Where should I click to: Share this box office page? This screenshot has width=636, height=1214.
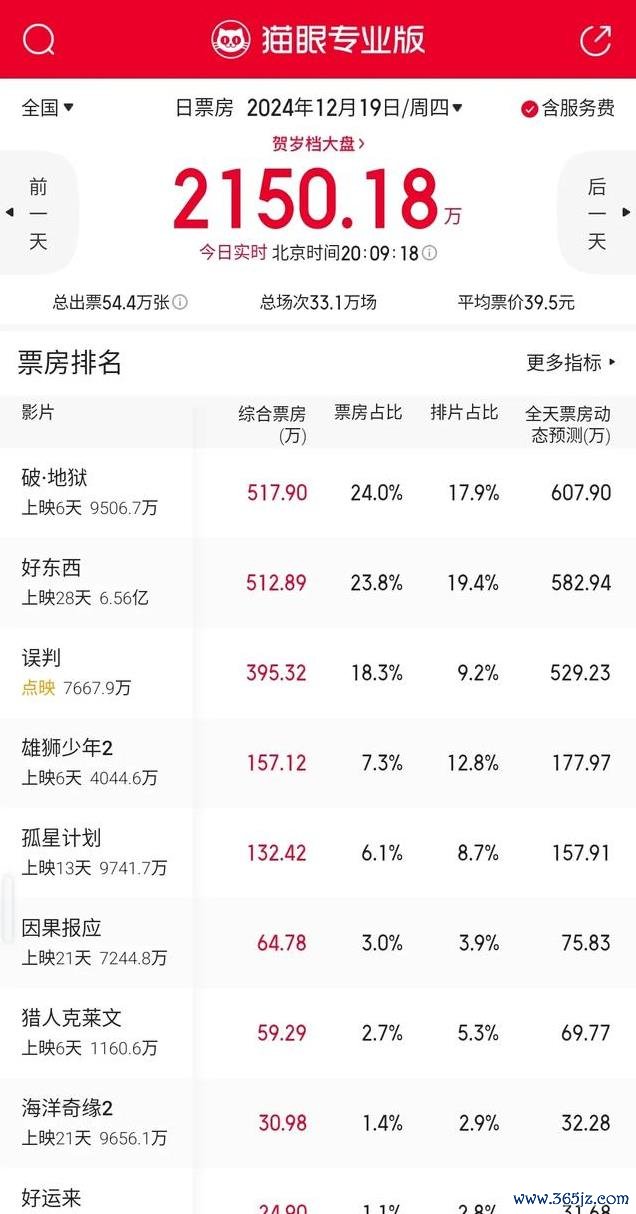(x=596, y=40)
